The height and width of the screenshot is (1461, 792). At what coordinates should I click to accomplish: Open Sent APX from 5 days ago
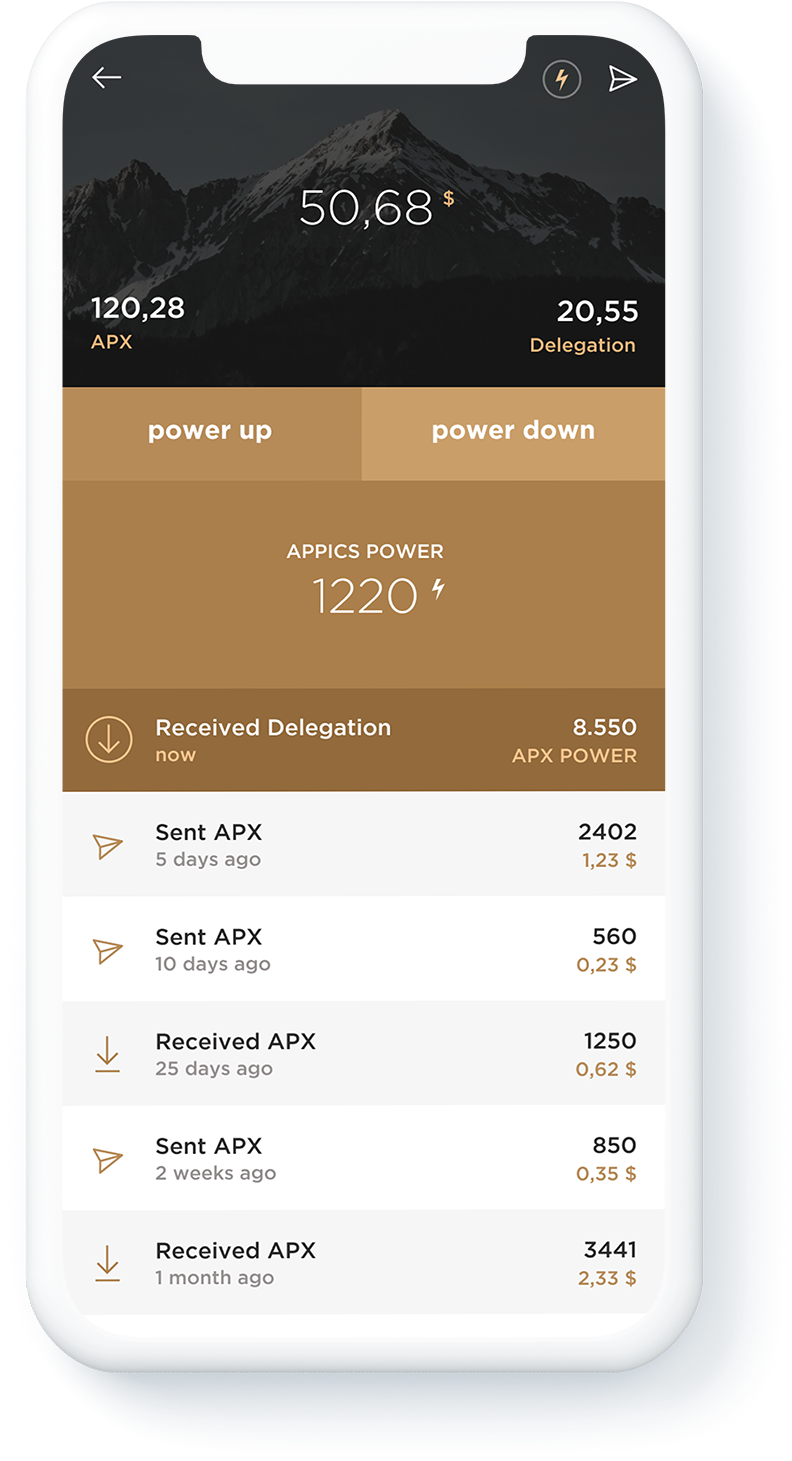[x=363, y=845]
